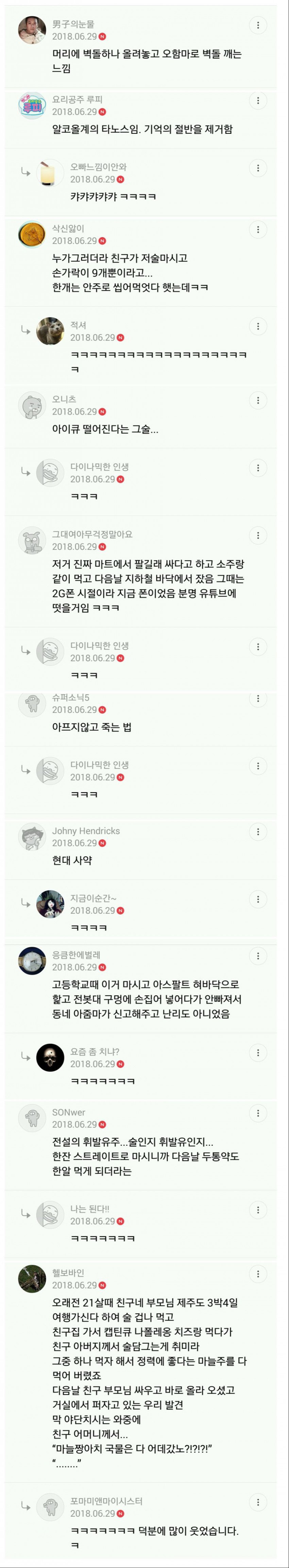Show the menu for 나는 된다!!'s reply
Viewport: 289px width, 1568px height.
click(x=258, y=1210)
